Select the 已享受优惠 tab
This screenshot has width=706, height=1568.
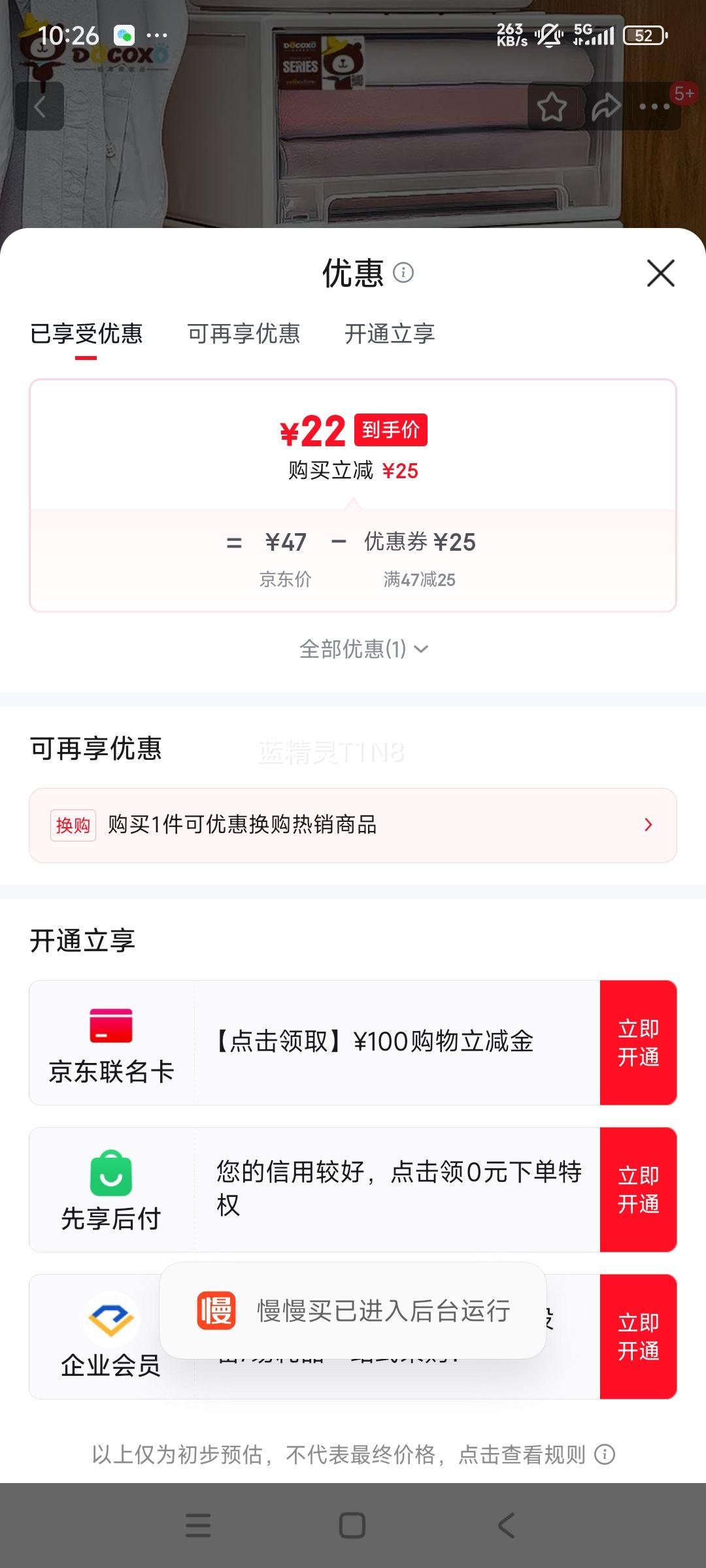(x=87, y=333)
